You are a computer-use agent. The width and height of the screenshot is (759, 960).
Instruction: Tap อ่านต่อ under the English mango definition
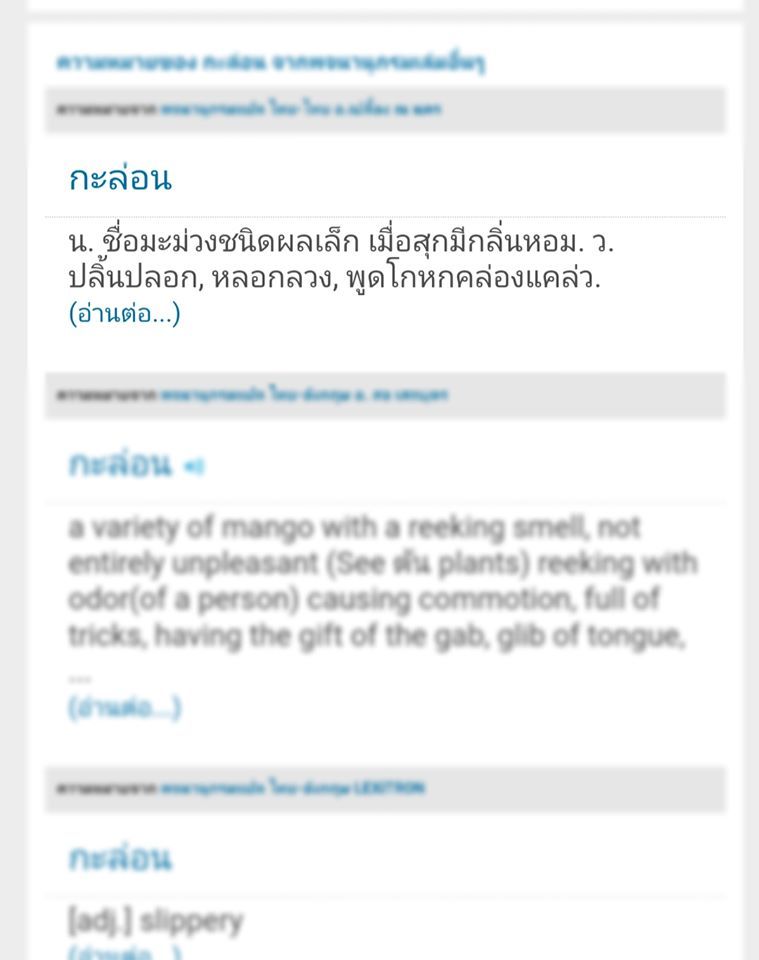tap(124, 708)
